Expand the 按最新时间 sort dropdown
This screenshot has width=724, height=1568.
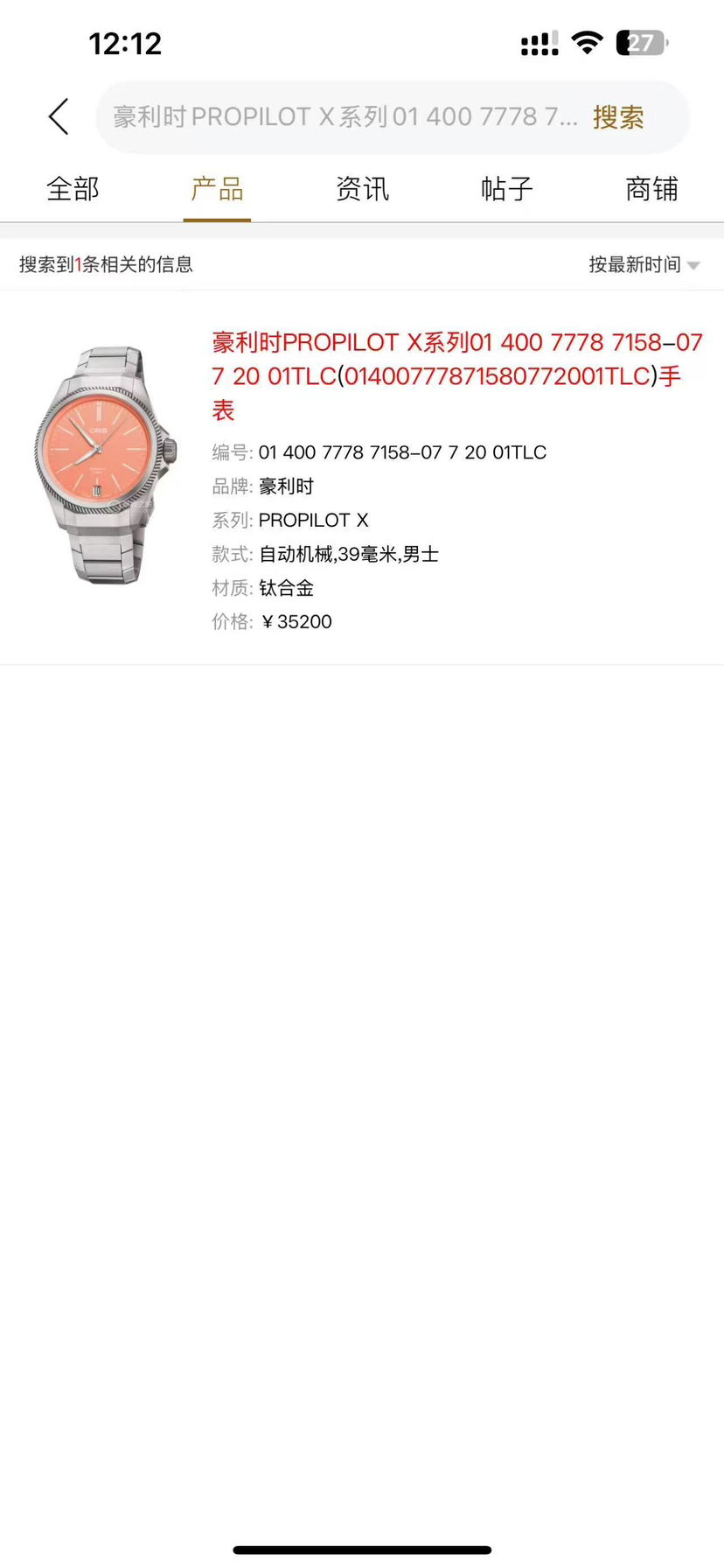[644, 264]
